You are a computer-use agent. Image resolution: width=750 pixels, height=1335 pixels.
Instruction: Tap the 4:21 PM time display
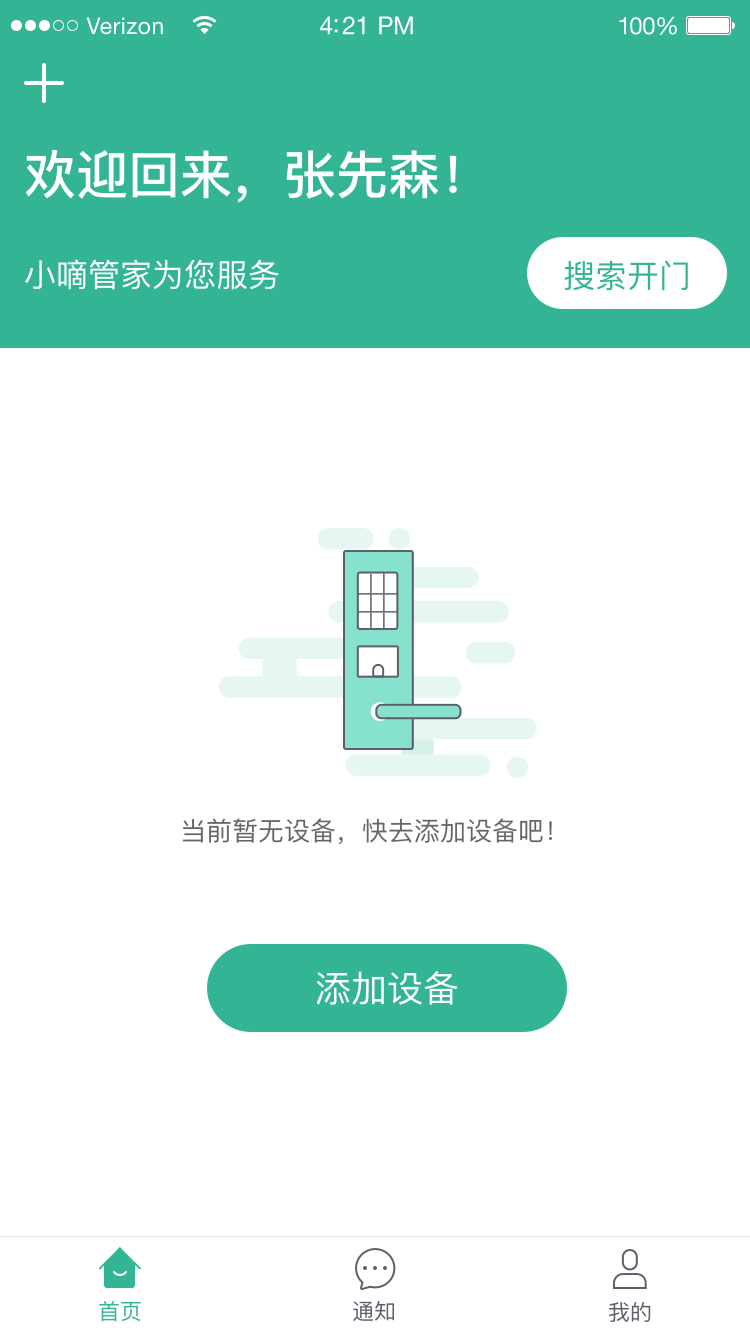pos(368,26)
